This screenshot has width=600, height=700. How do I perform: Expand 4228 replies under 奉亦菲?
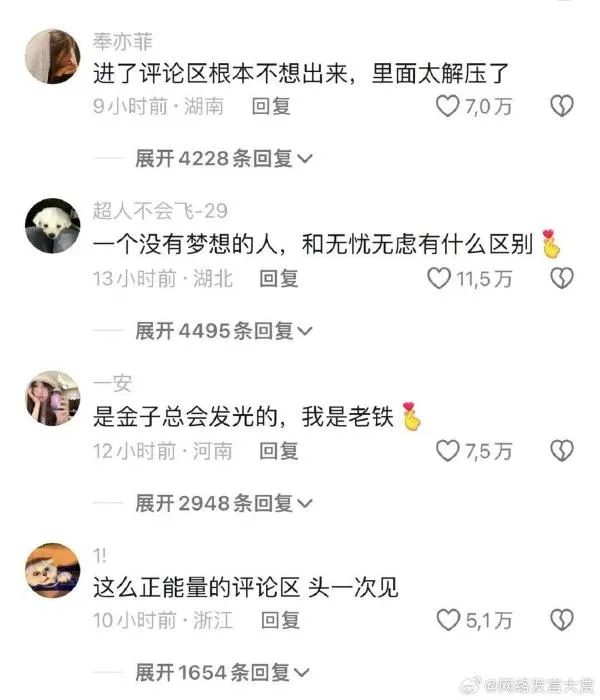point(224,158)
